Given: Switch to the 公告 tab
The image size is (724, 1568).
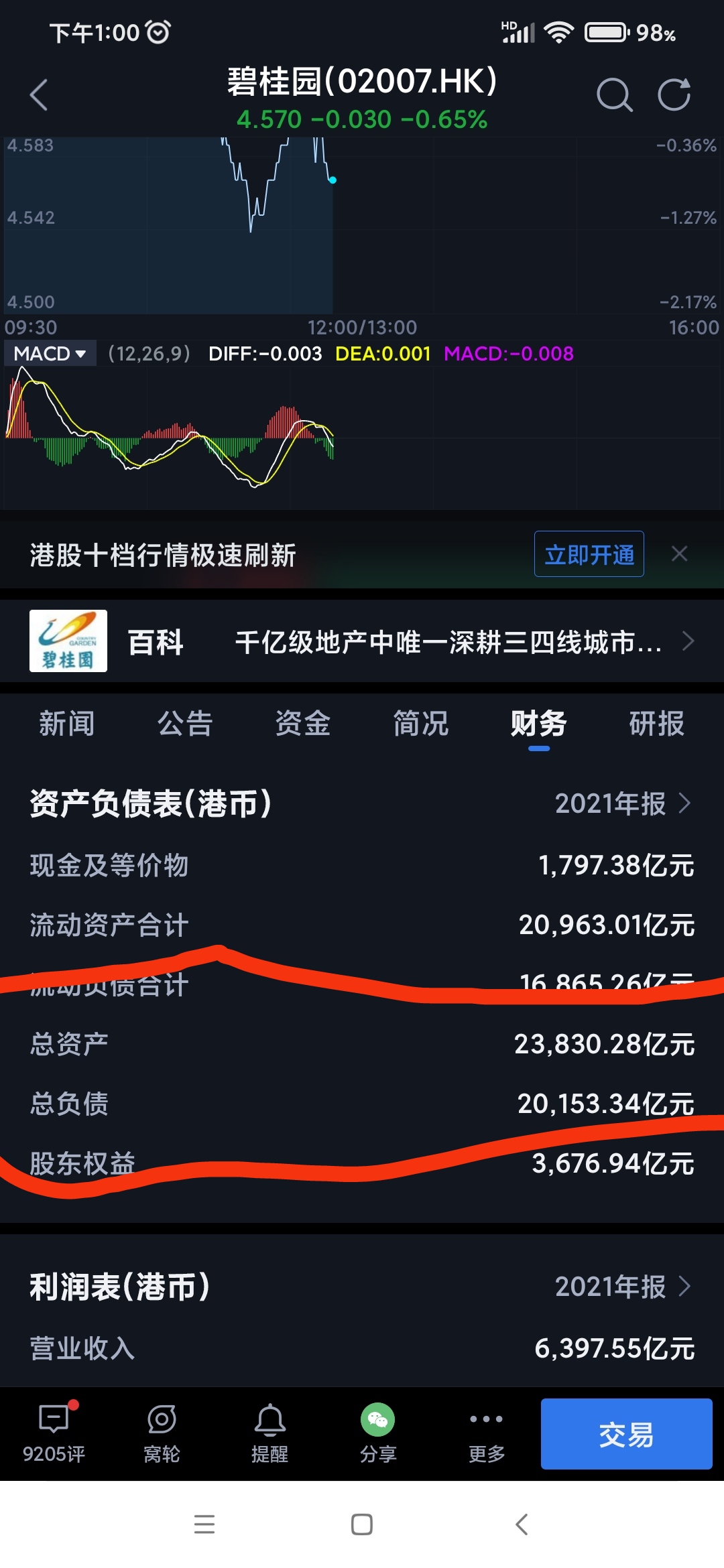Looking at the screenshot, I should click(185, 724).
